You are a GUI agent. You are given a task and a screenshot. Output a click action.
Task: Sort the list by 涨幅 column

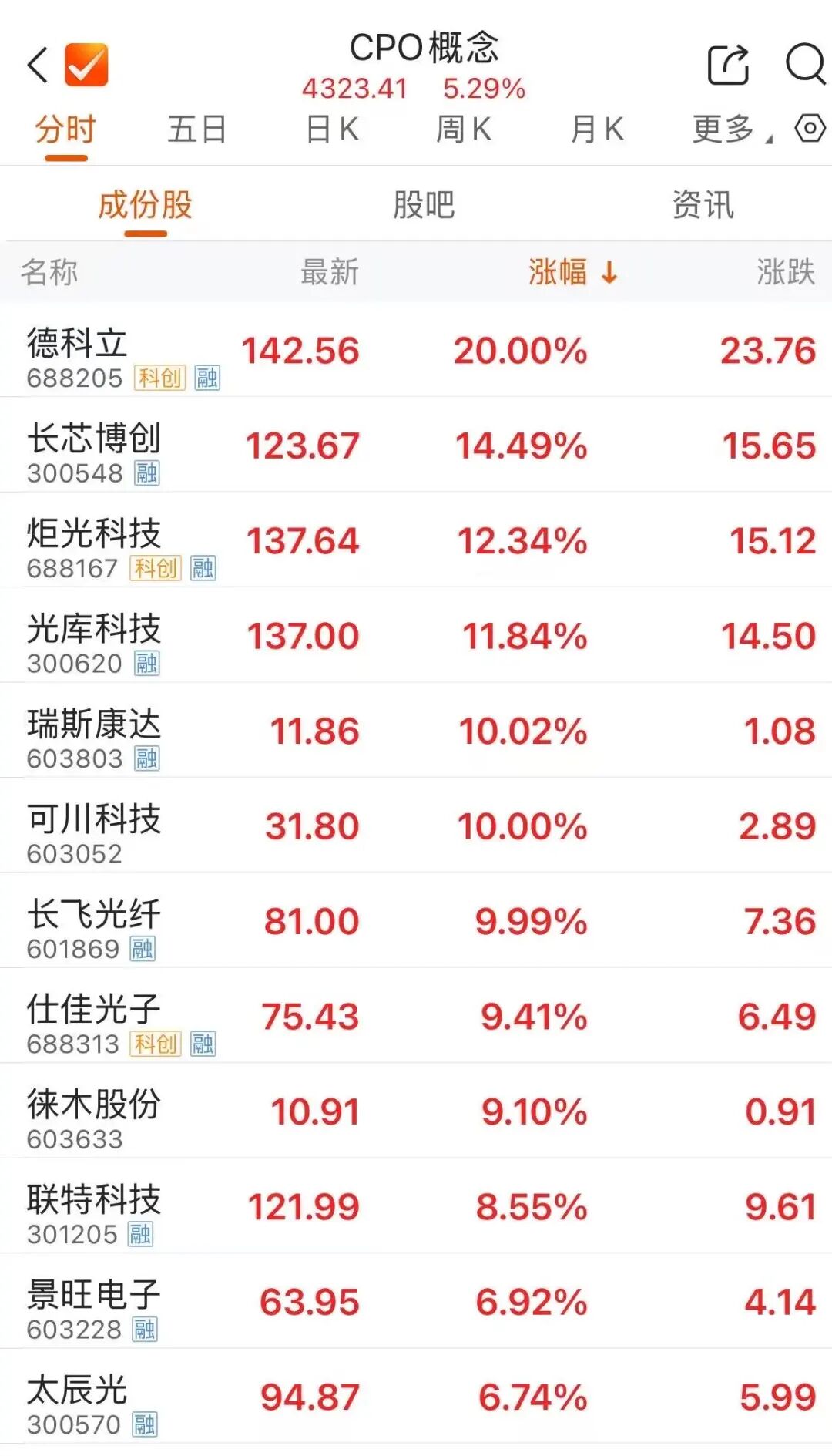pos(572,272)
